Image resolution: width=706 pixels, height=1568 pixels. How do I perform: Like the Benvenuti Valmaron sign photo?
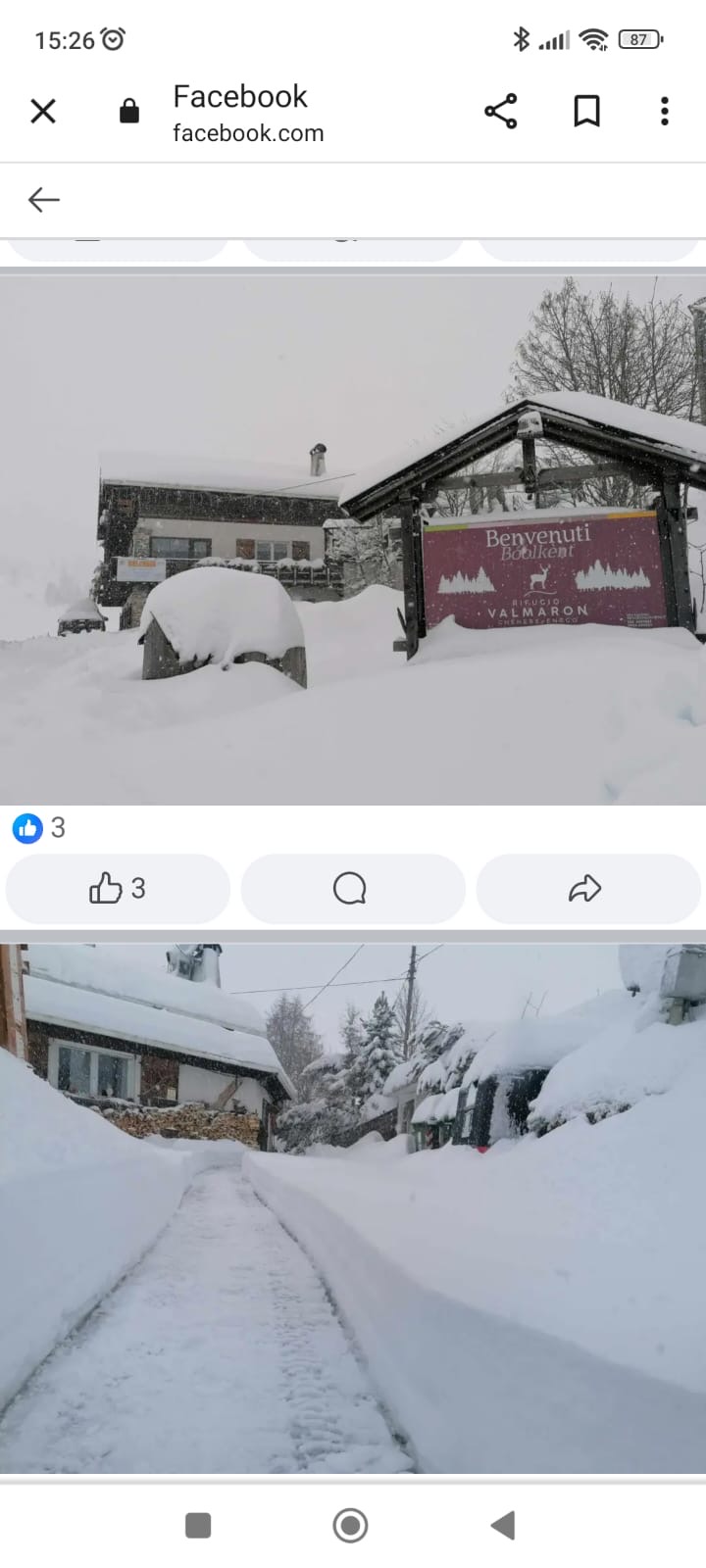[118, 889]
